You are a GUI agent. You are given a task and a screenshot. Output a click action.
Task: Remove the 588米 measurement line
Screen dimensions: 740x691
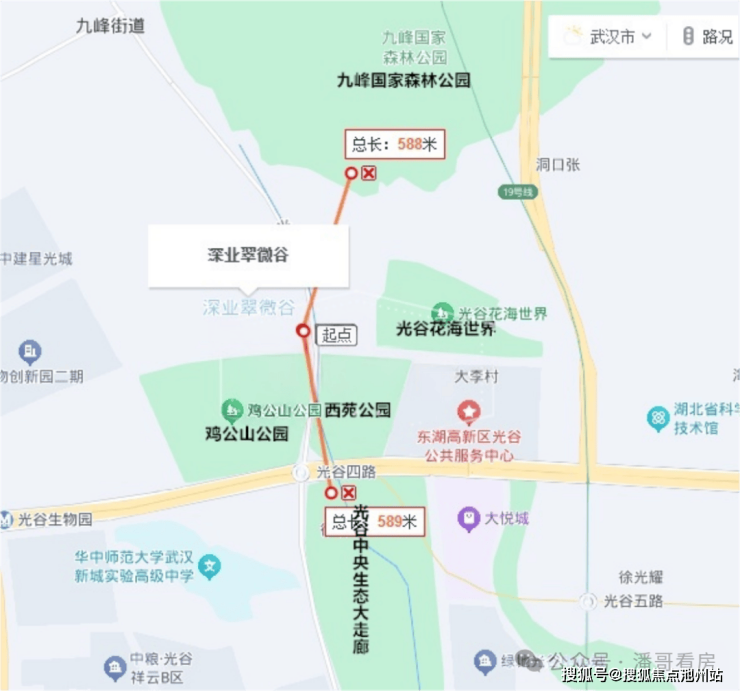click(369, 173)
